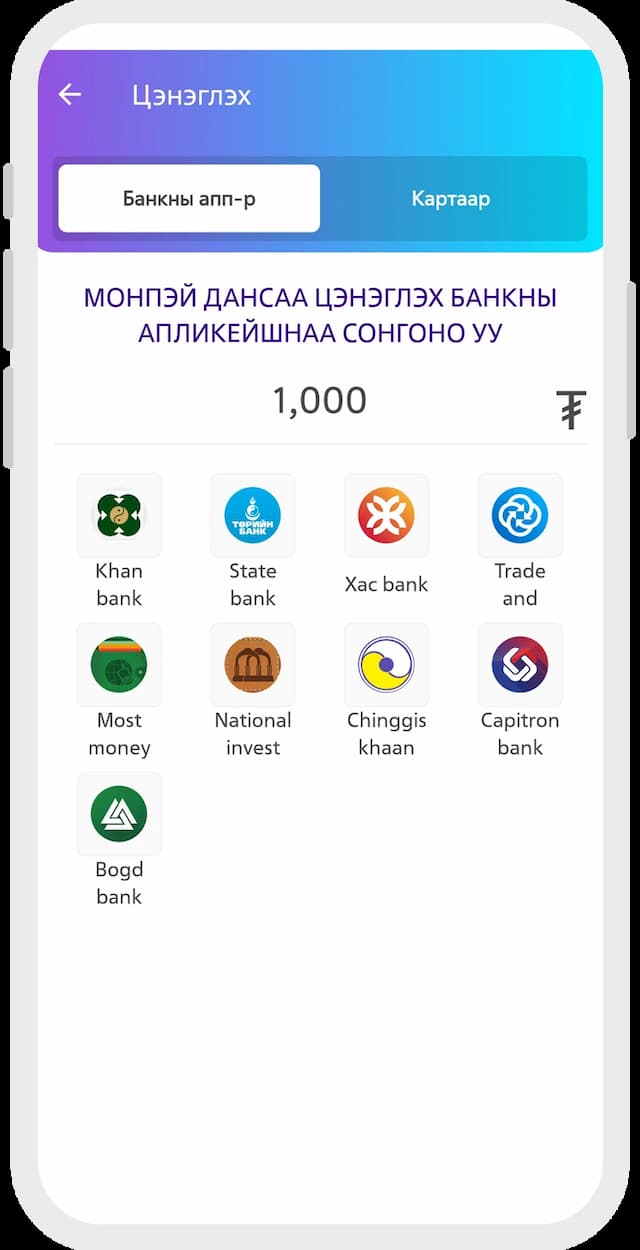This screenshot has height=1250, width=640.
Task: Edit the 1,000 amount field
Action: [320, 401]
